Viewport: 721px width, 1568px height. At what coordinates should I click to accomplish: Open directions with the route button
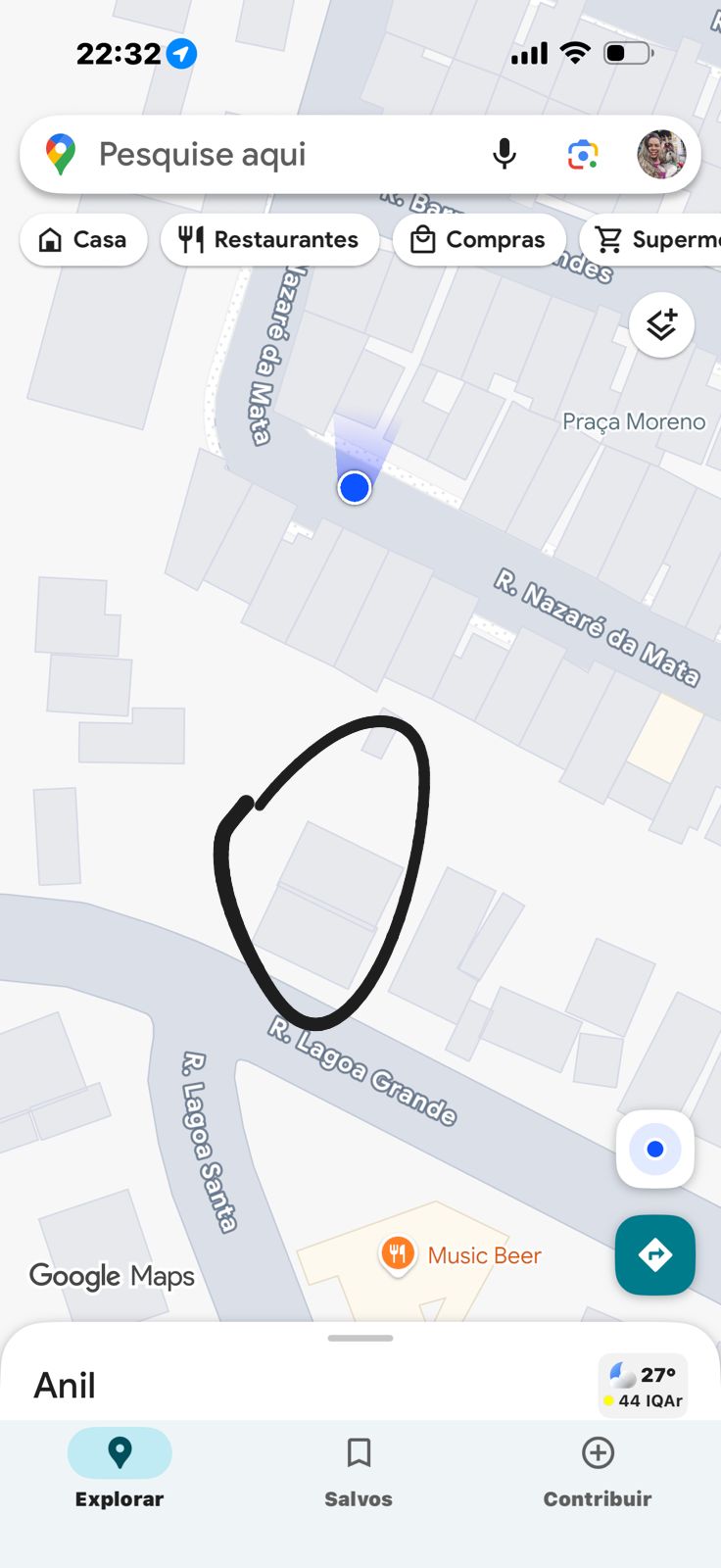[x=654, y=1254]
